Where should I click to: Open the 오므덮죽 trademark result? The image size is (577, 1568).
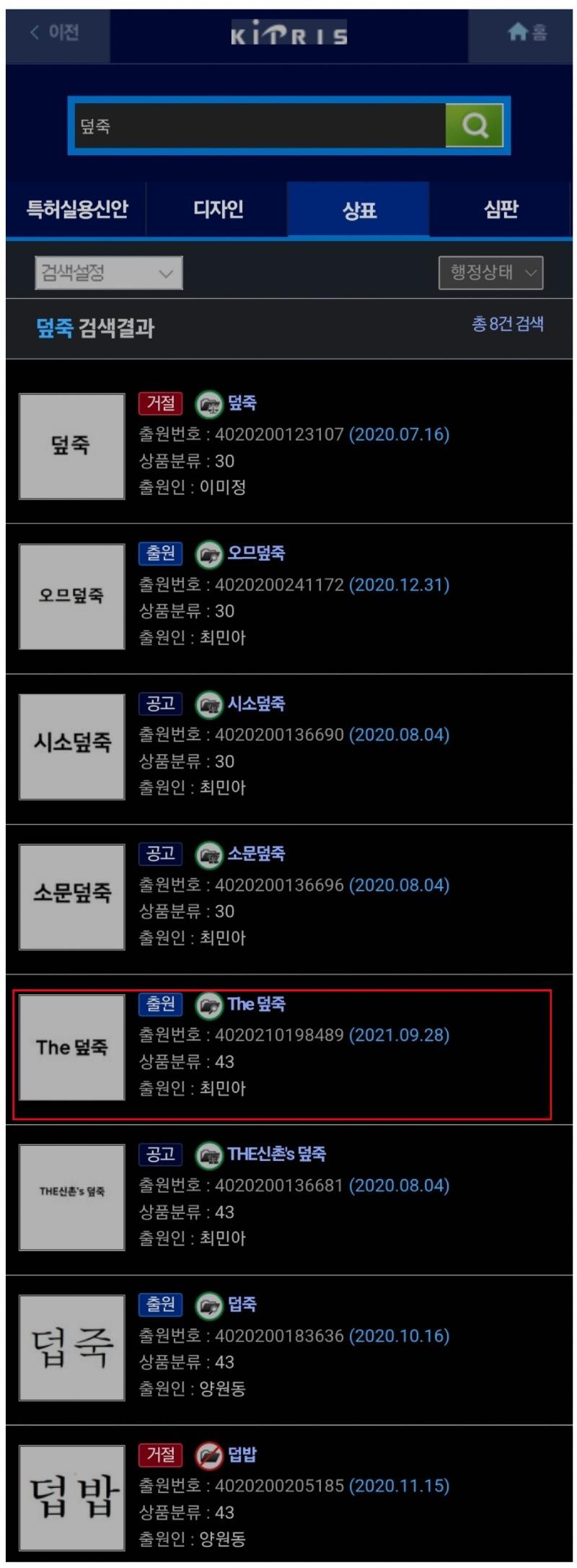(256, 553)
